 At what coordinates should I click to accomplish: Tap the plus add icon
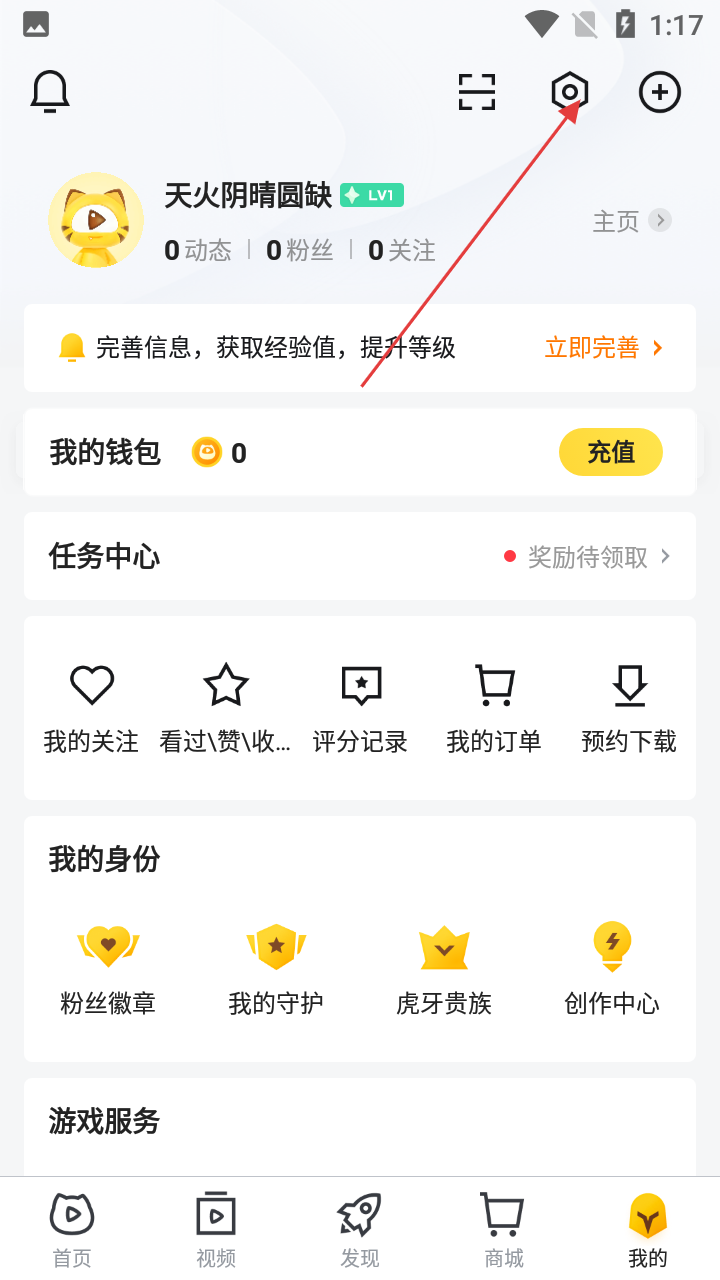click(x=660, y=92)
